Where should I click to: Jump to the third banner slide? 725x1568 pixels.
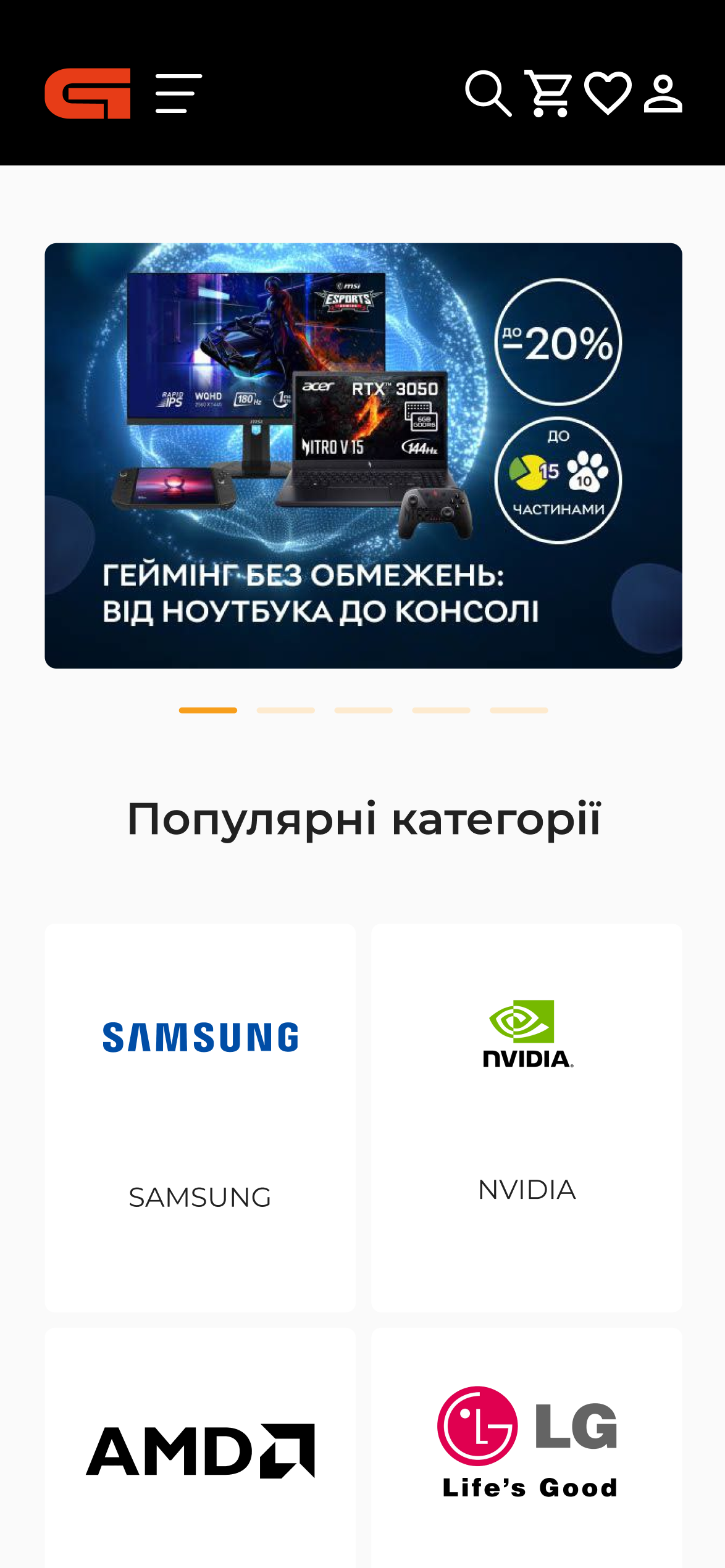(x=364, y=711)
